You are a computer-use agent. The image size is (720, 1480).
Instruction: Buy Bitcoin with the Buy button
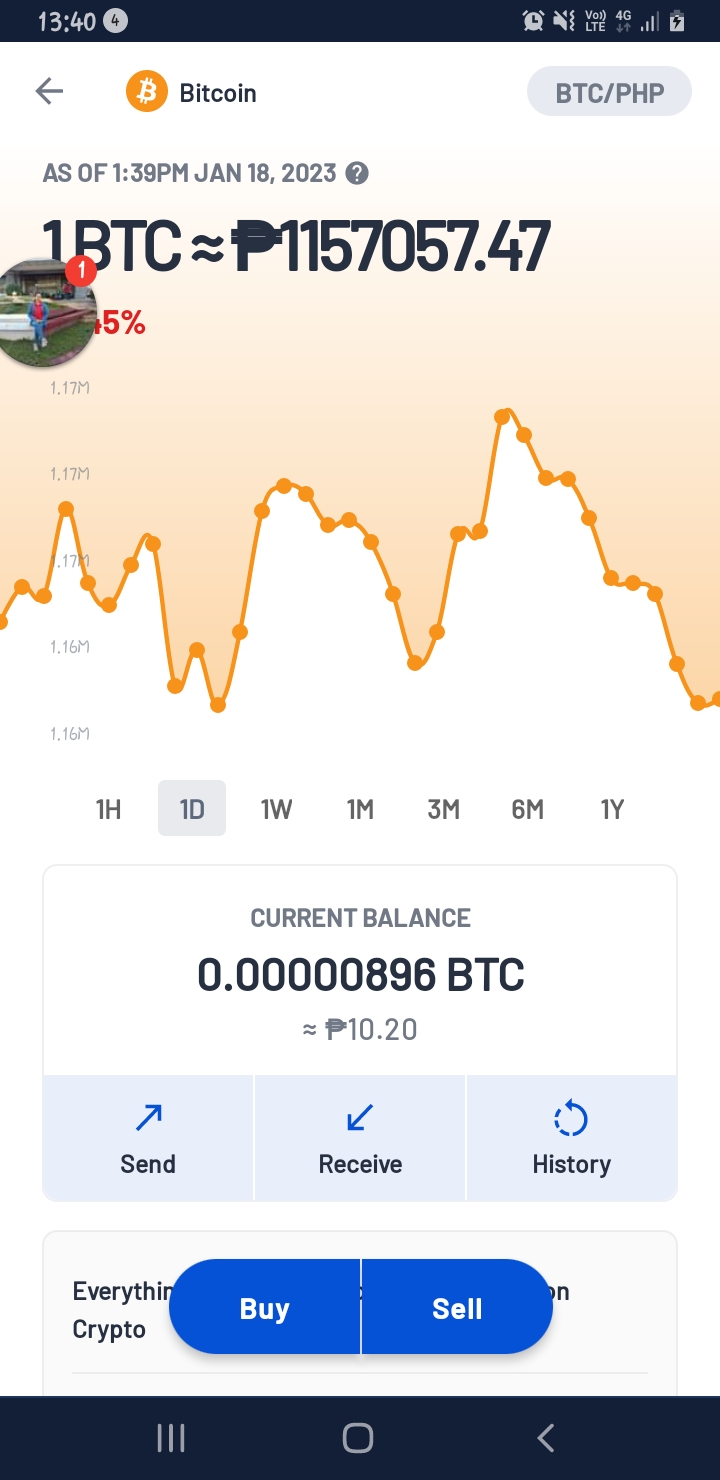[x=264, y=1307]
